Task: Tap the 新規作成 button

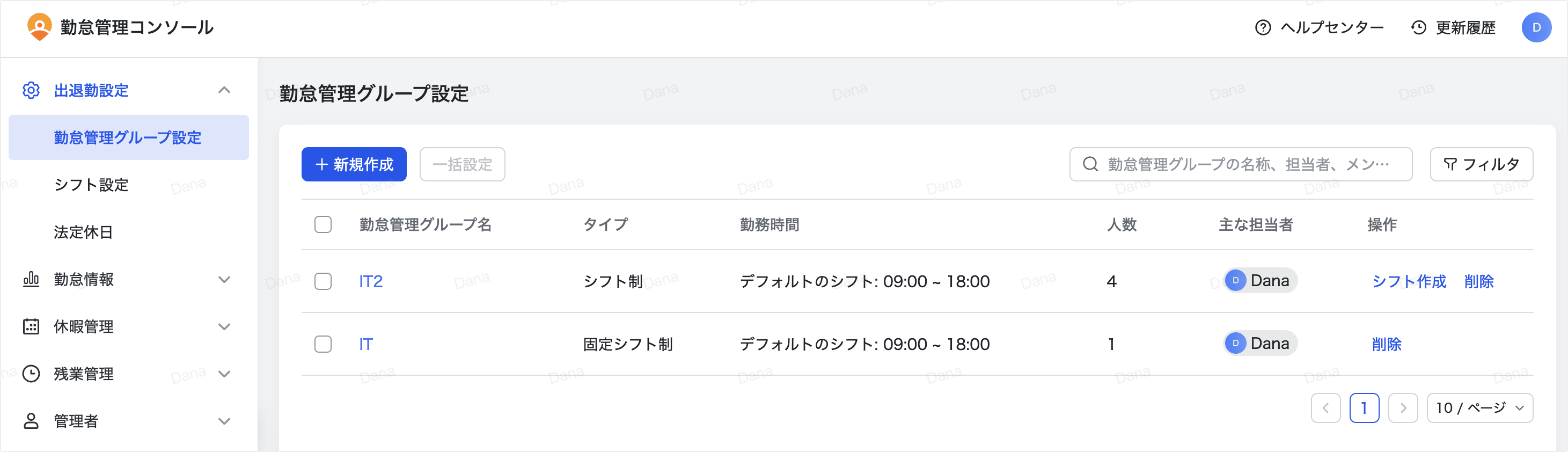Action: (x=354, y=164)
